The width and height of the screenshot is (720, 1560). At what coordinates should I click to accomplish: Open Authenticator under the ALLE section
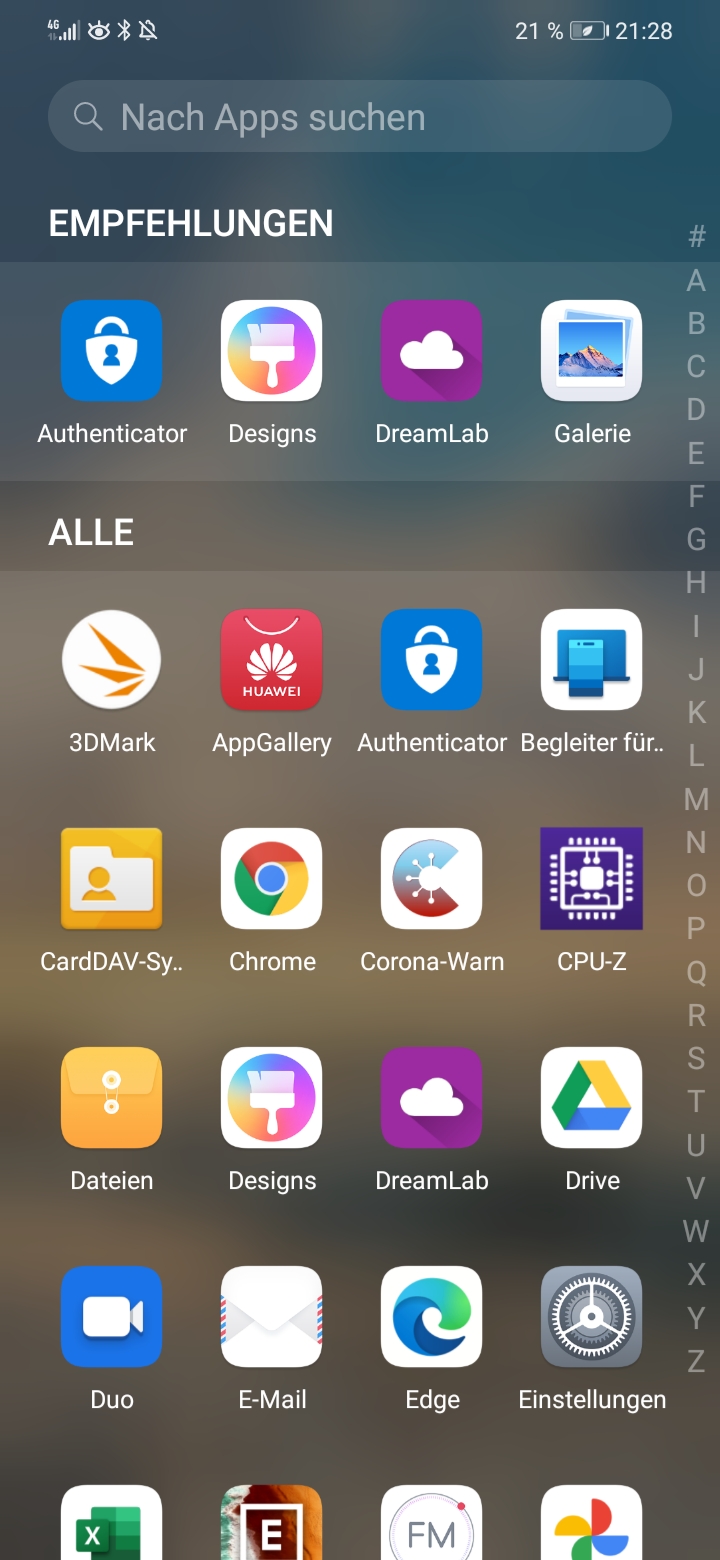coord(431,660)
